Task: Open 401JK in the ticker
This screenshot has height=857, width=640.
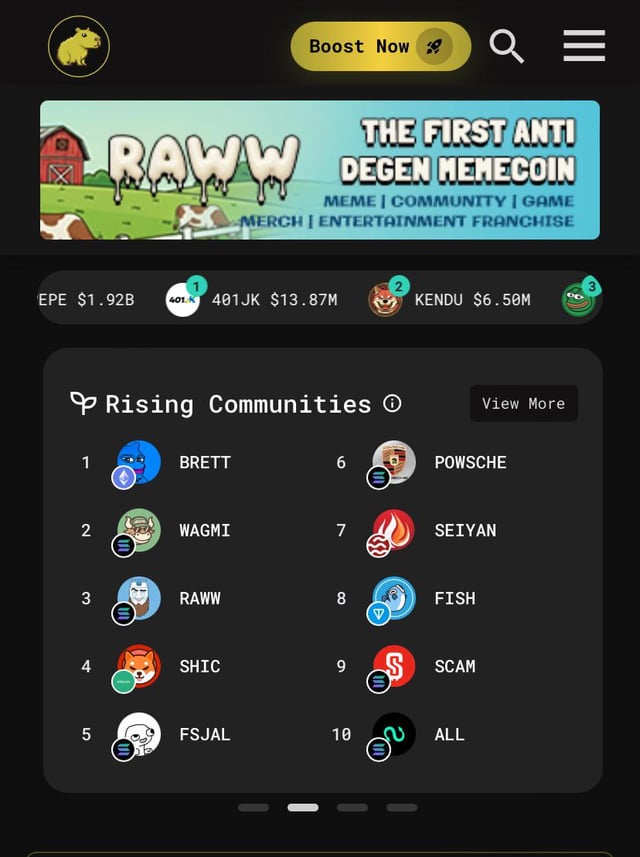Action: (x=273, y=299)
